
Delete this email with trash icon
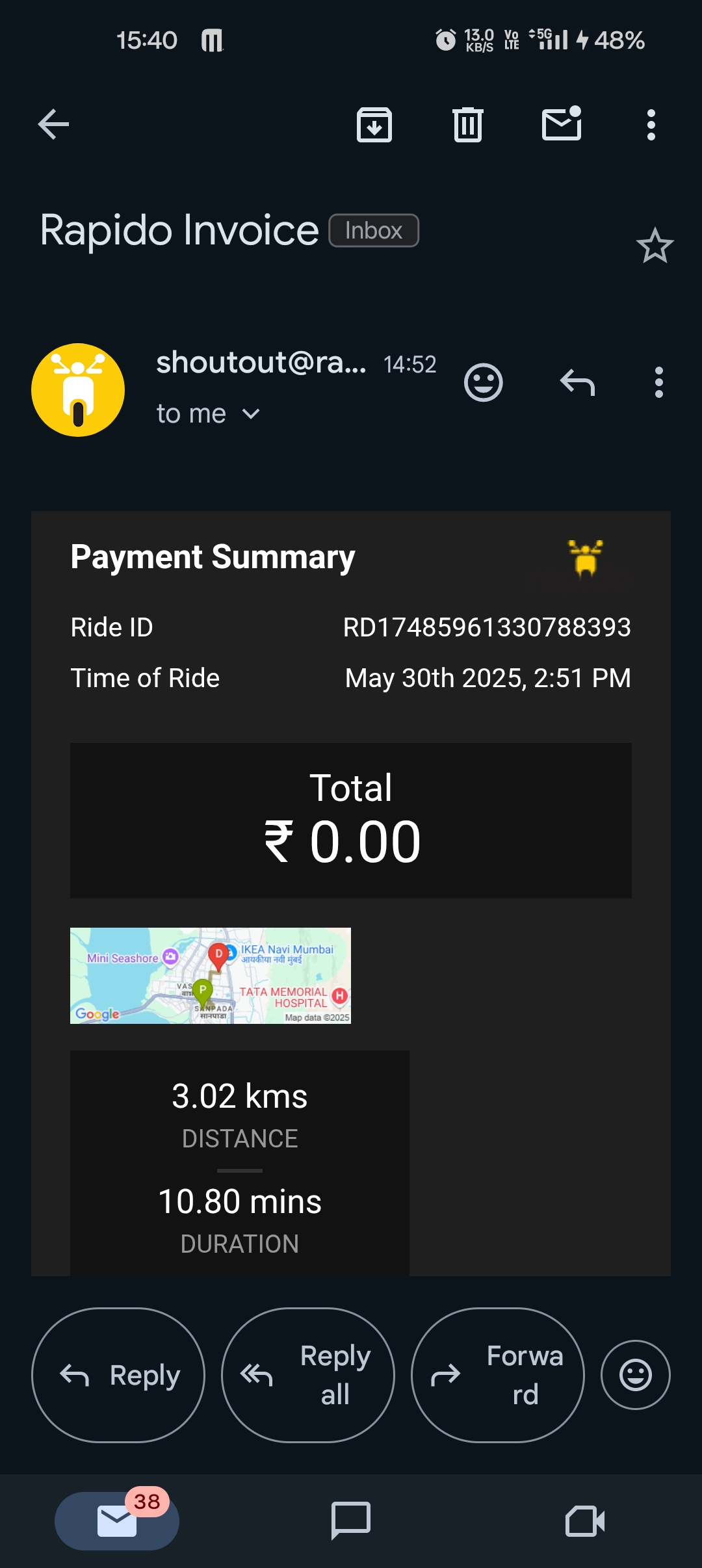[467, 124]
